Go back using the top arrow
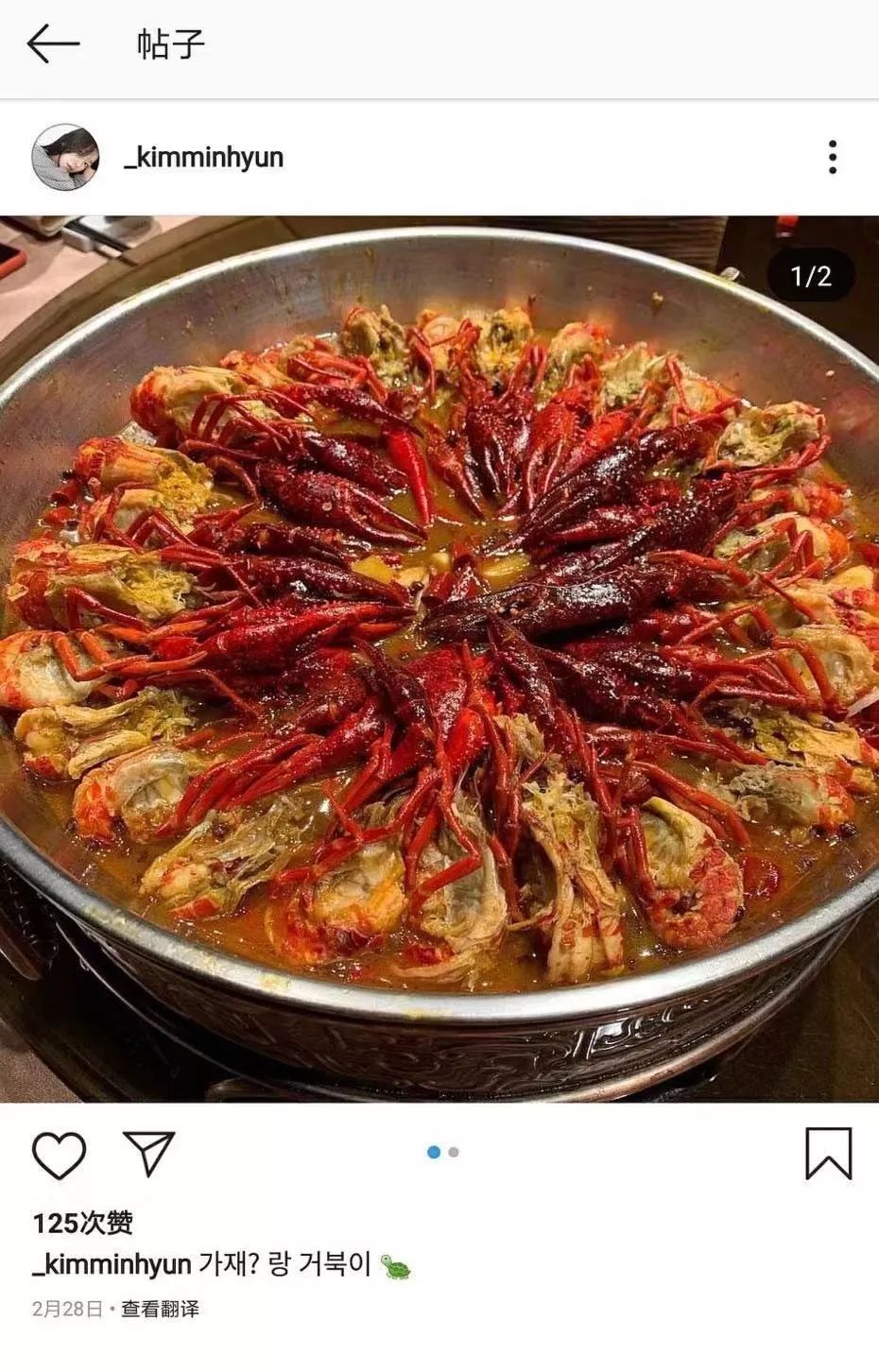879x1372 pixels. pyautogui.click(x=53, y=44)
